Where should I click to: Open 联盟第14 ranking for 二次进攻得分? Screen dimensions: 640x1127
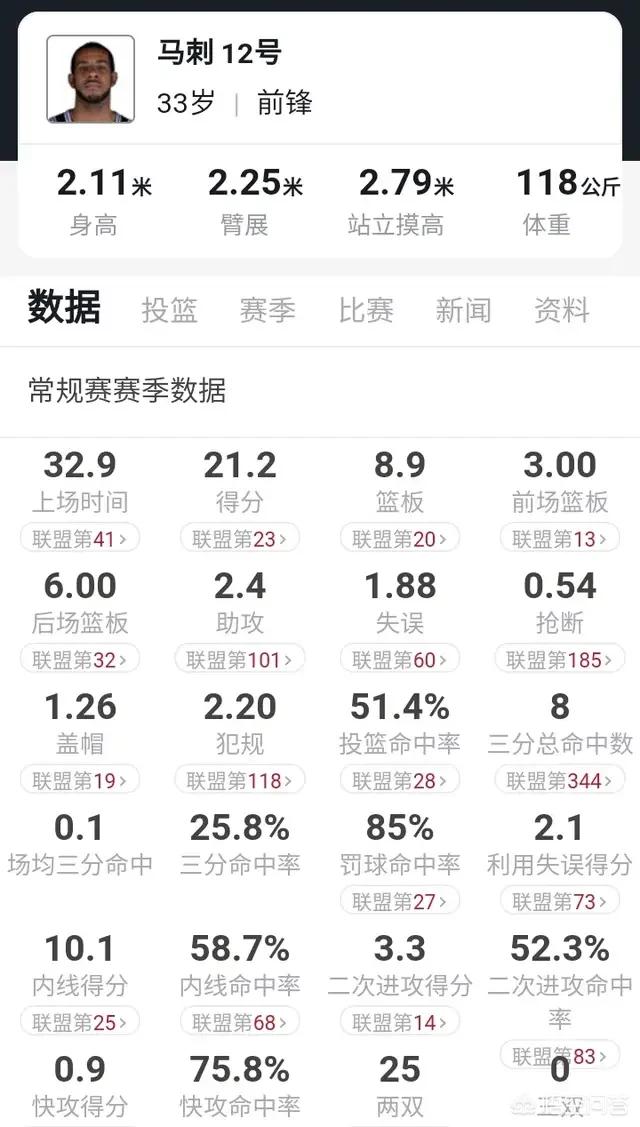pos(399,1021)
